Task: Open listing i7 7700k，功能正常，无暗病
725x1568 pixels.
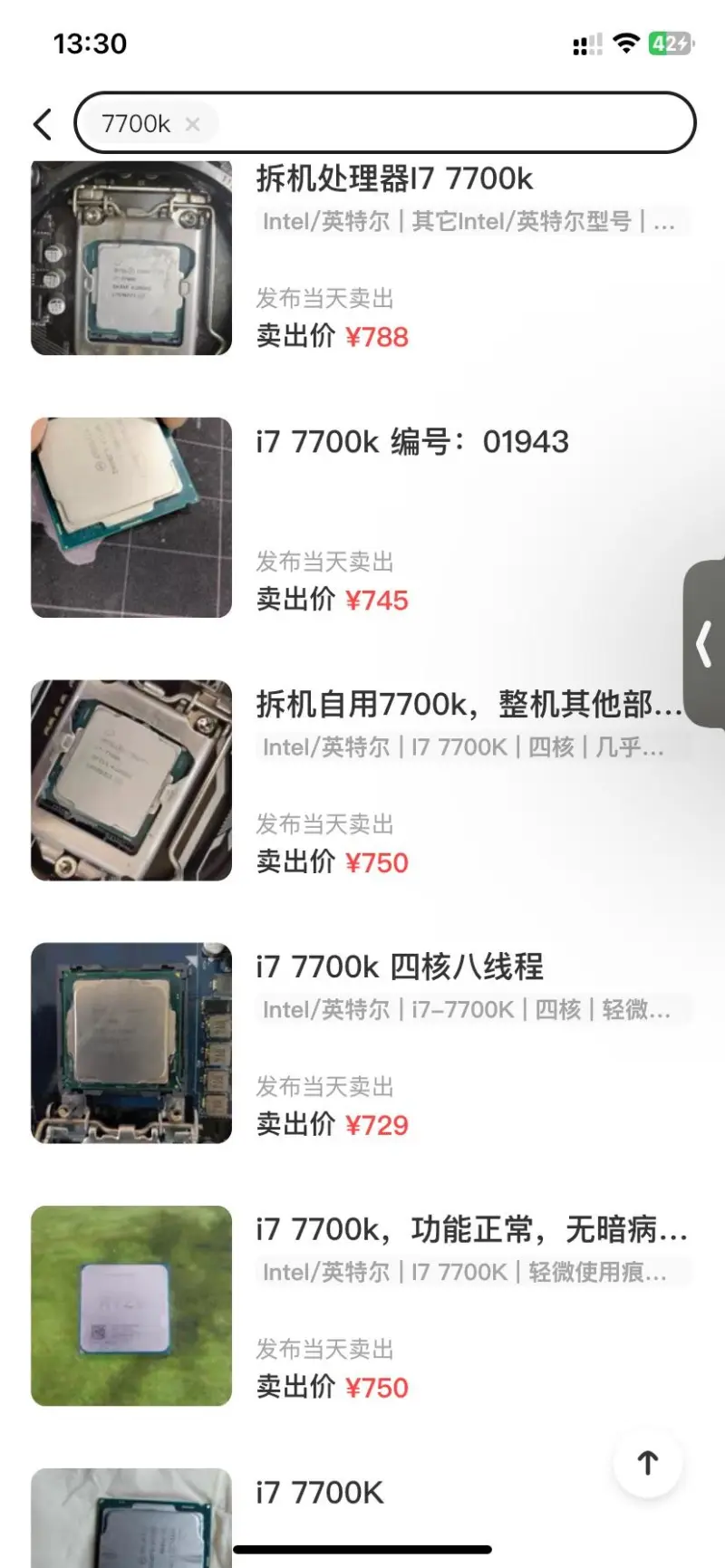Action: click(x=469, y=1230)
